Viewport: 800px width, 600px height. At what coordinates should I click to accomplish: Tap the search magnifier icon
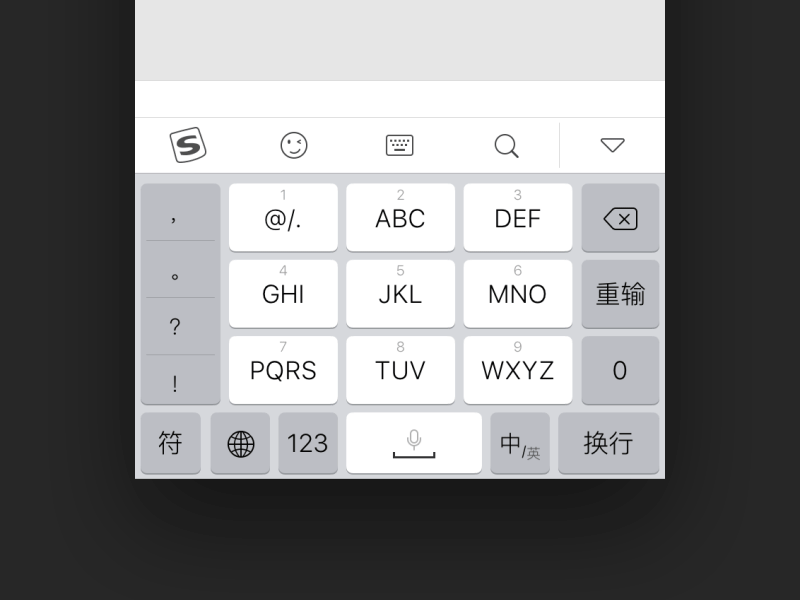point(507,146)
